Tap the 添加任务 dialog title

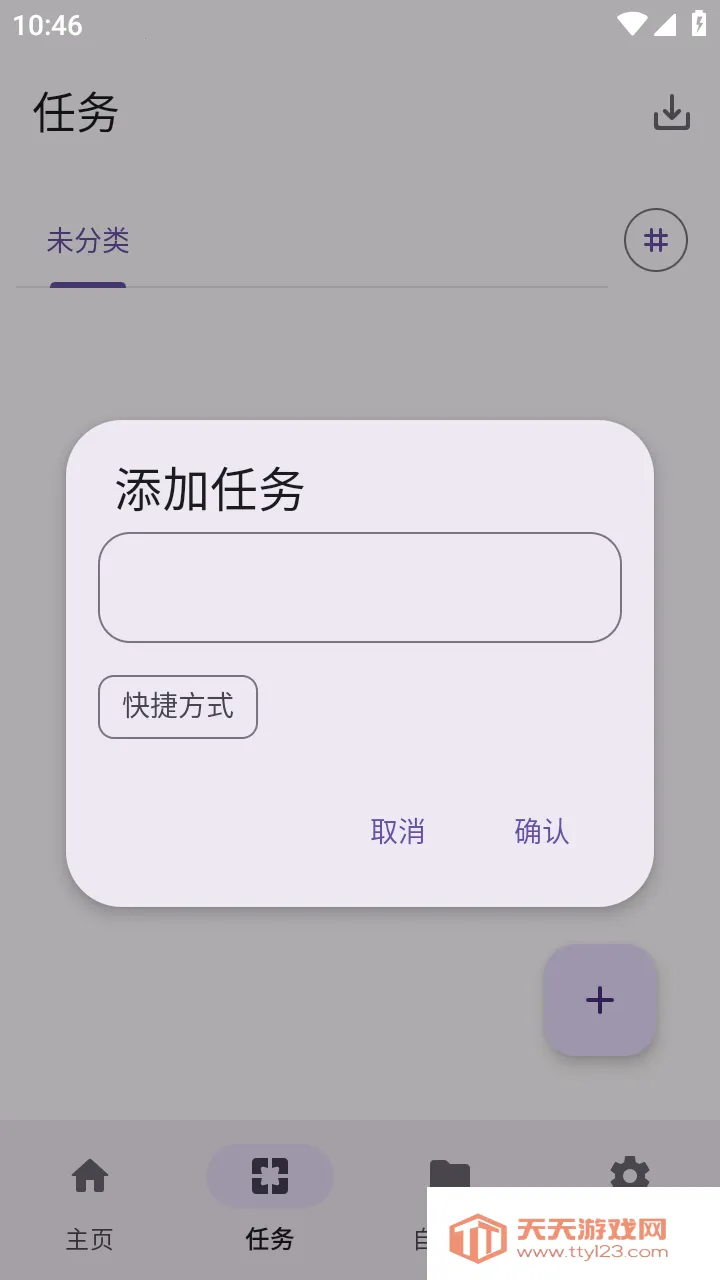point(210,490)
